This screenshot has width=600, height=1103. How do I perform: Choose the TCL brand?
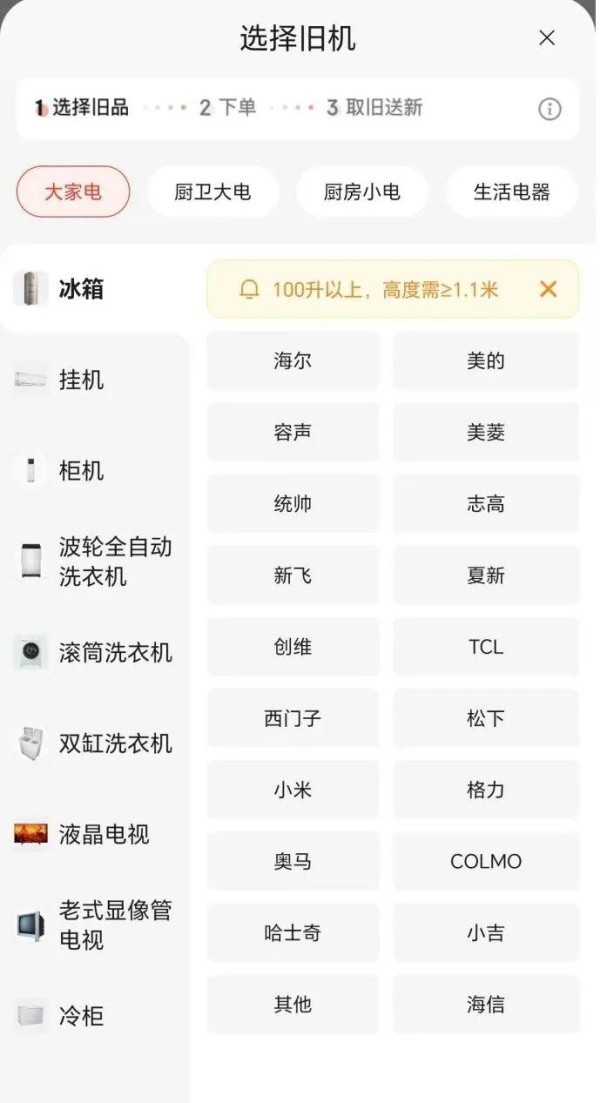485,647
